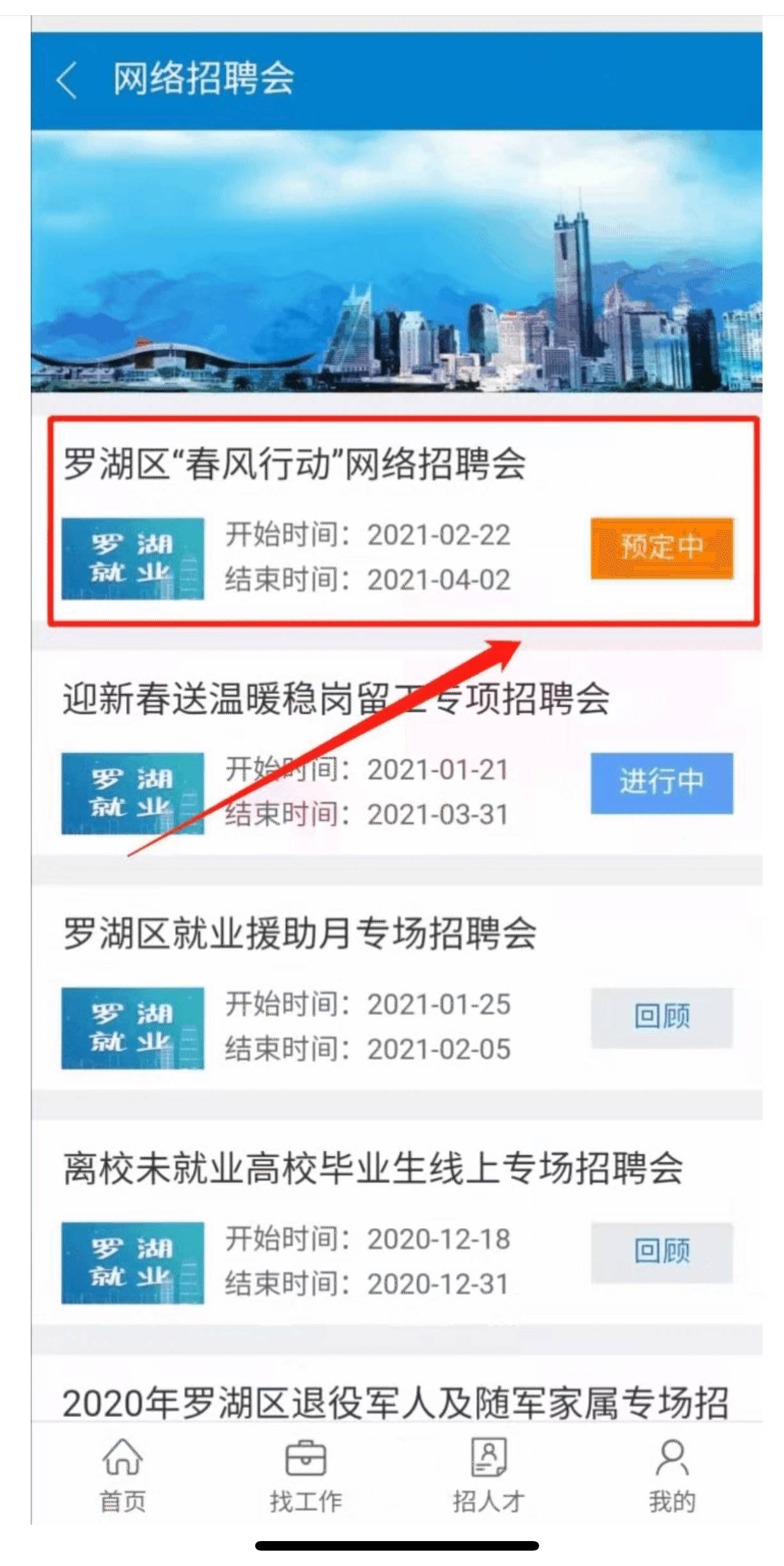
Task: Tap 回顾 for 离校未就业高校毕业生线上专场招聘会
Action: 662,1252
